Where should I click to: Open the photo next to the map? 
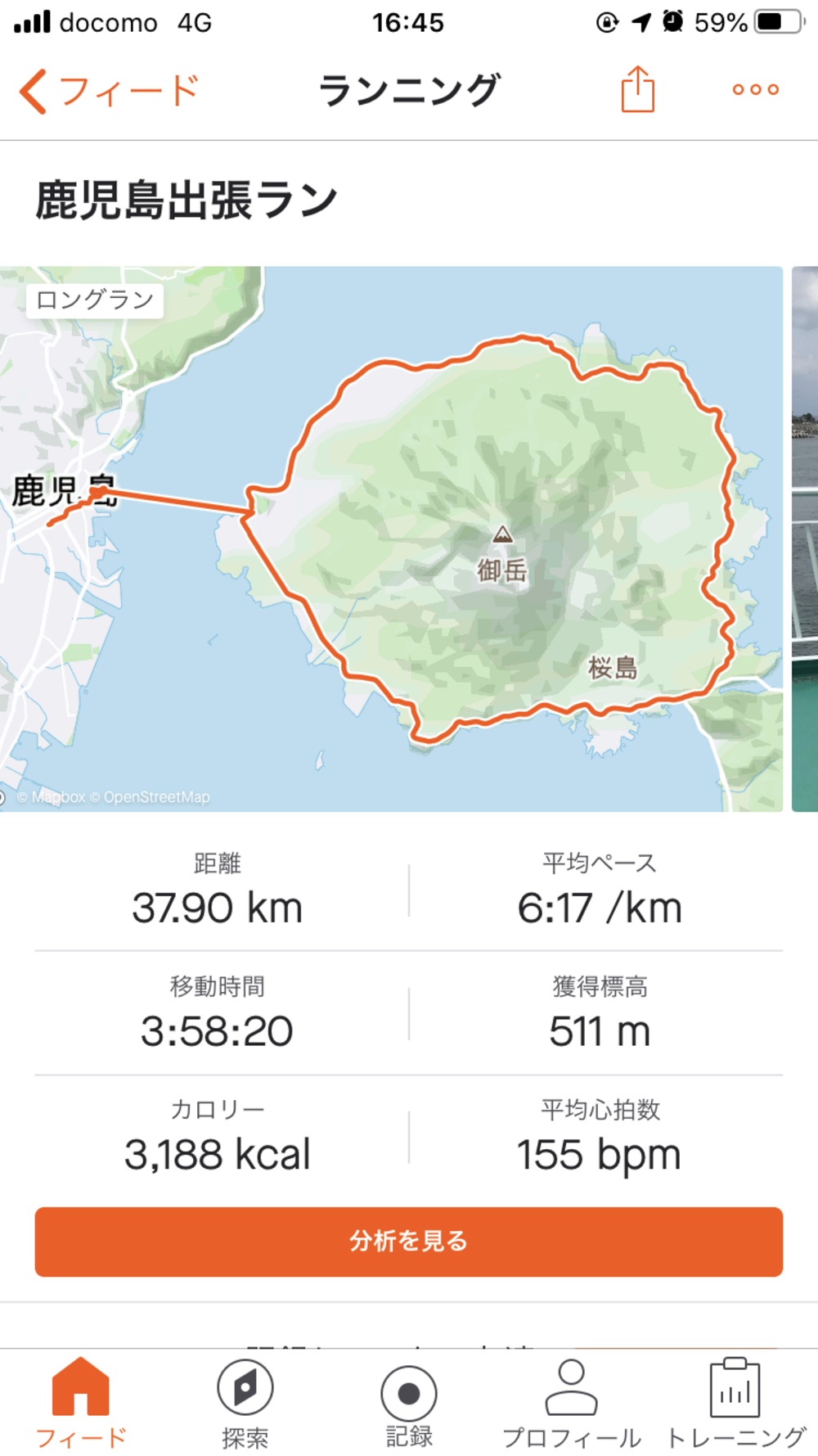[x=805, y=539]
